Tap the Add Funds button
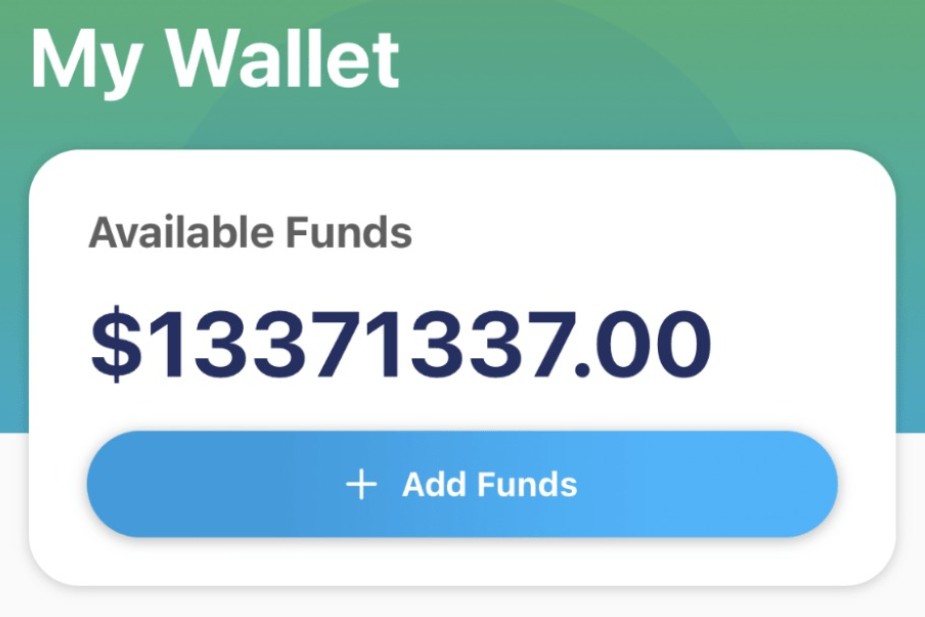 point(462,485)
